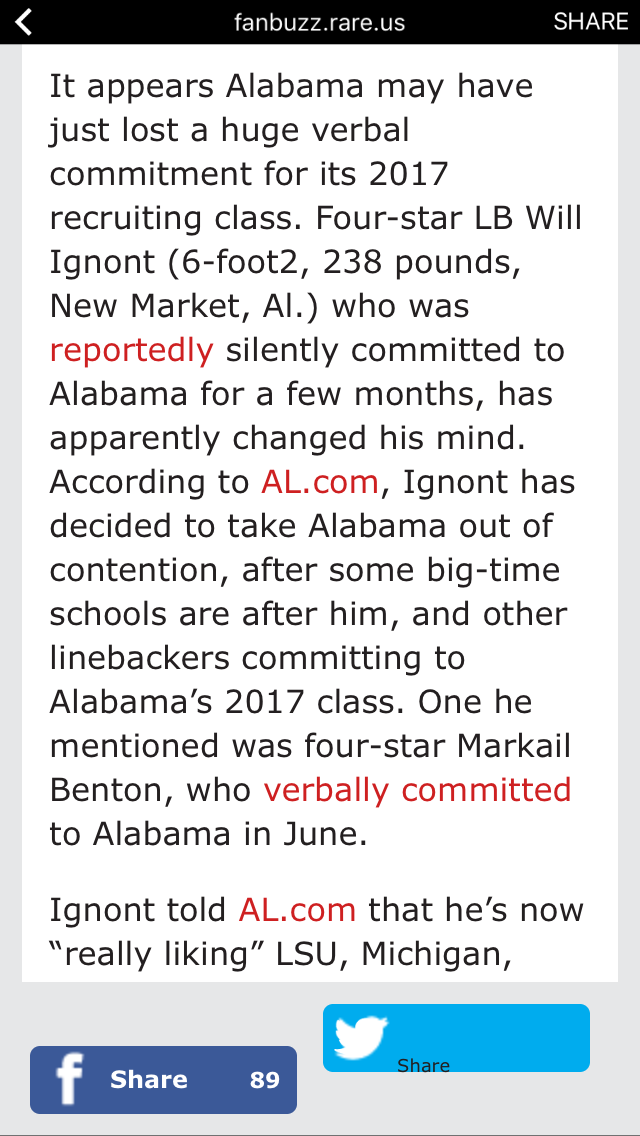Go back using the top-left arrow
640x1136 pixels.
[24, 22]
